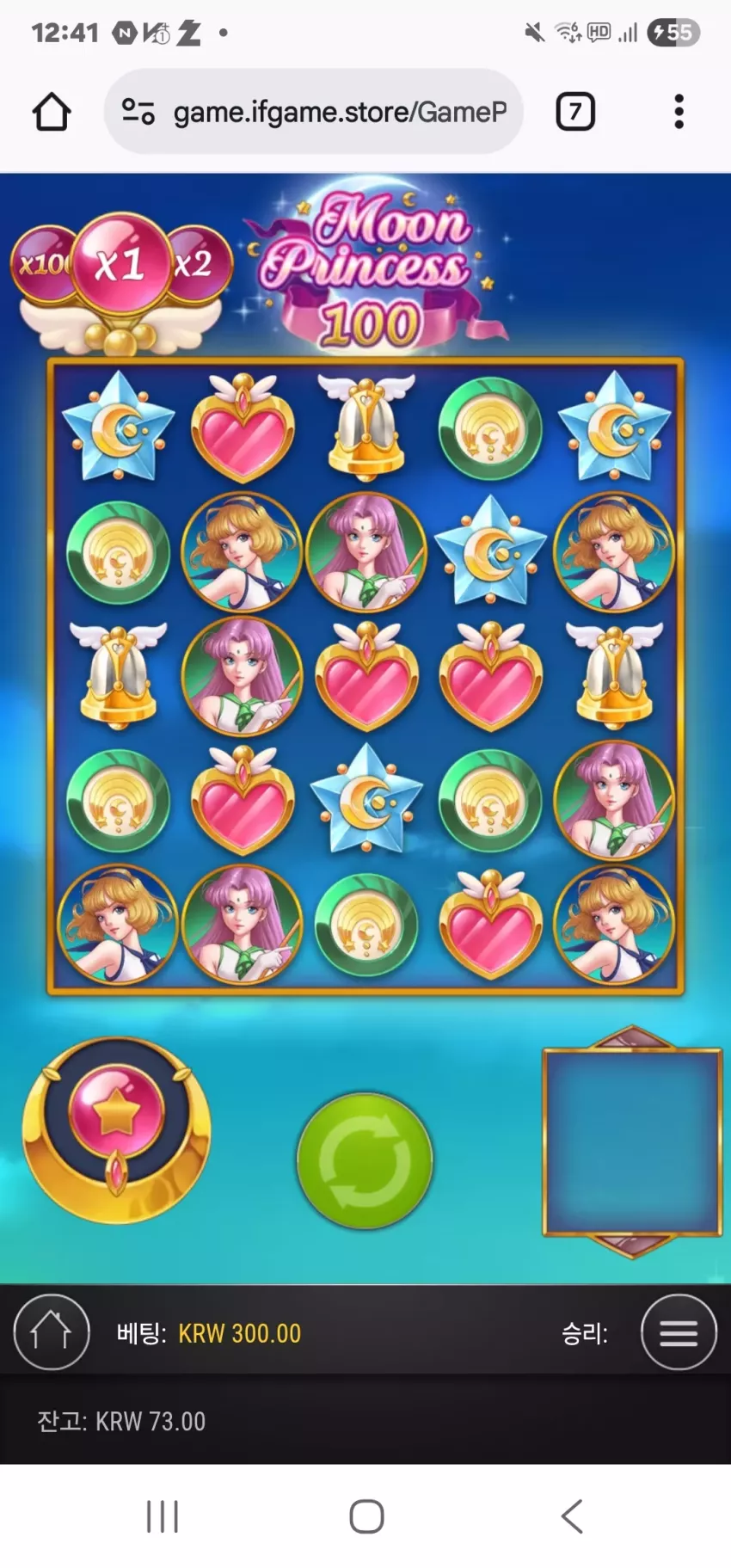Screen dimensions: 731x1568
Task: Open the browser home page
Action: click(52, 112)
